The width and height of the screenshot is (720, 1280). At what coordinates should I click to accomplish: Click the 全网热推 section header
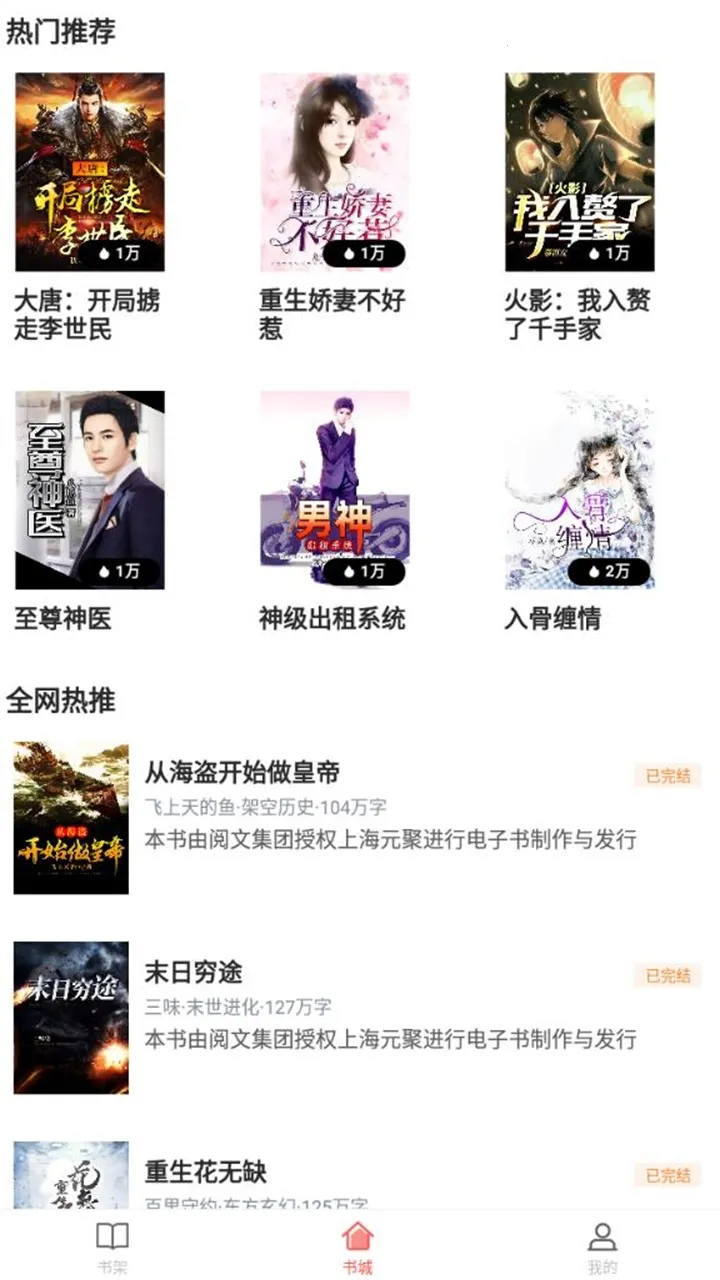57,701
